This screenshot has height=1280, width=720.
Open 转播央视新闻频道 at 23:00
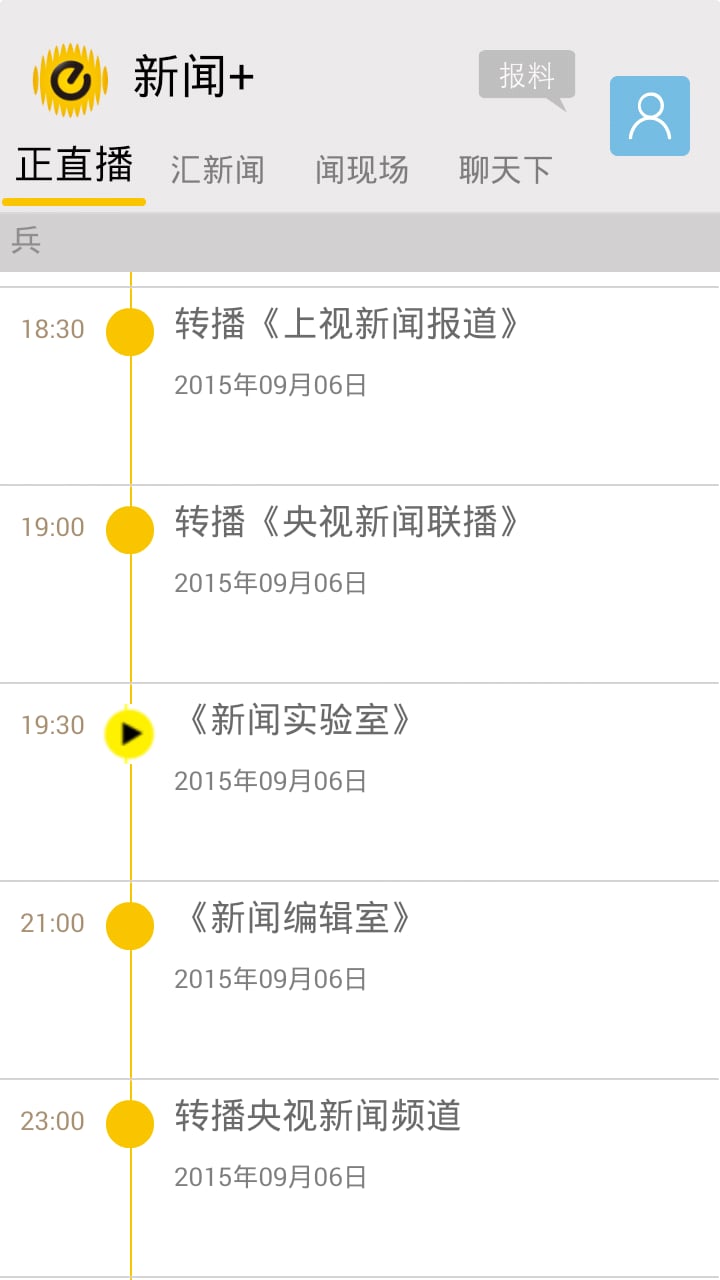click(318, 1117)
